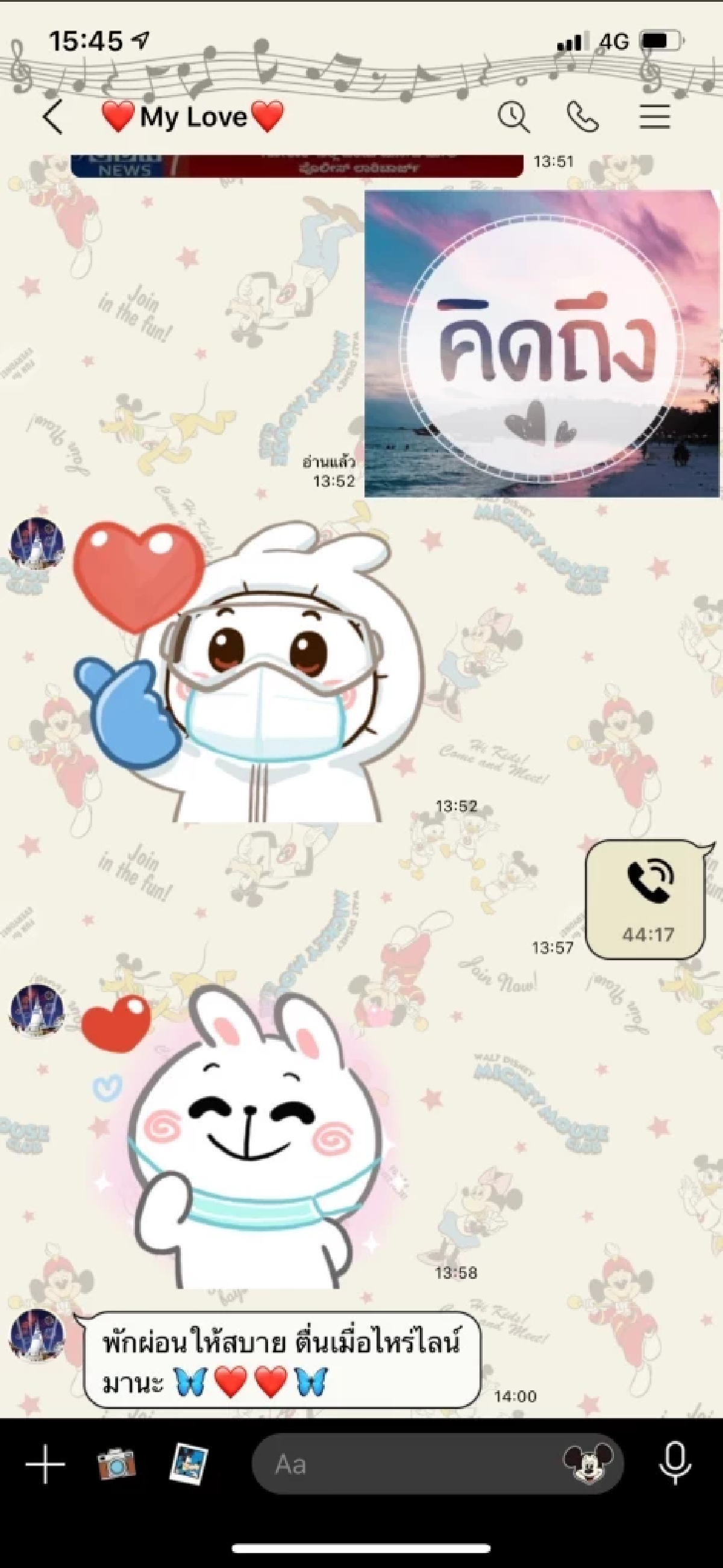Tap the 44:17 call record bubble
This screenshot has height=1568, width=723.
click(646, 899)
